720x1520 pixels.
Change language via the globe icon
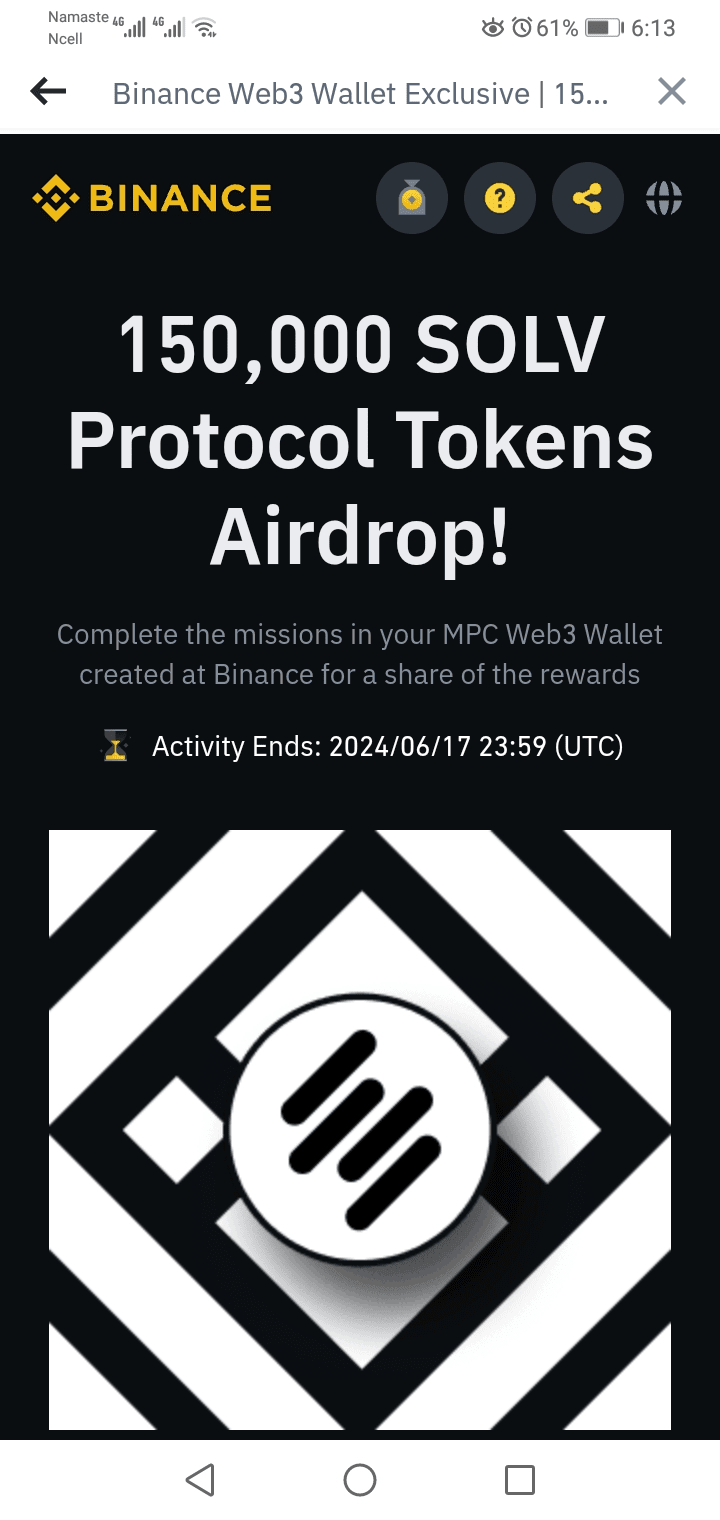coord(664,198)
